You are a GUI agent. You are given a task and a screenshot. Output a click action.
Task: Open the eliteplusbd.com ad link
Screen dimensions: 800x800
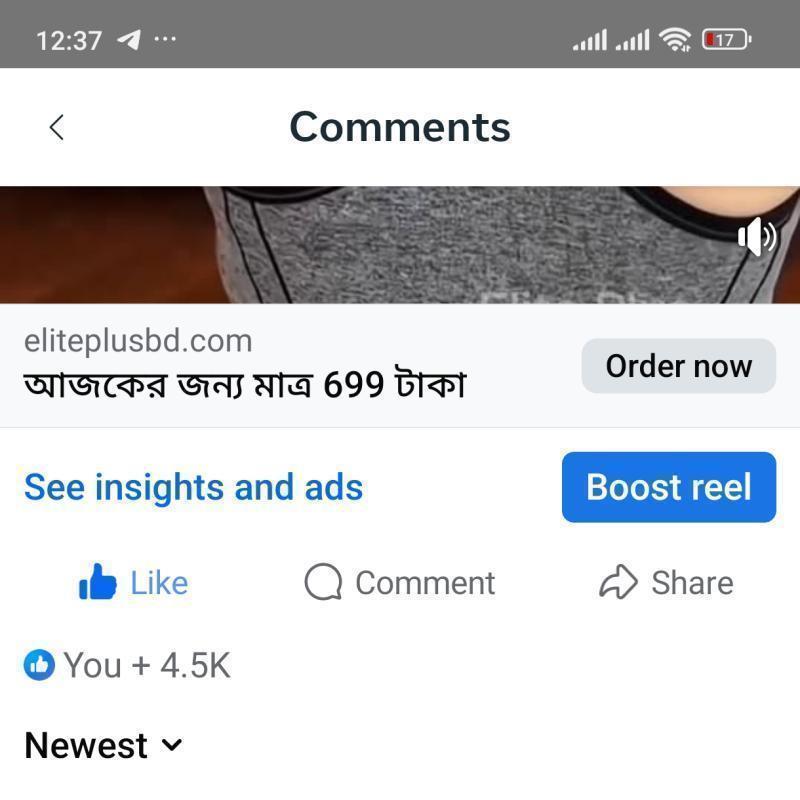(138, 341)
